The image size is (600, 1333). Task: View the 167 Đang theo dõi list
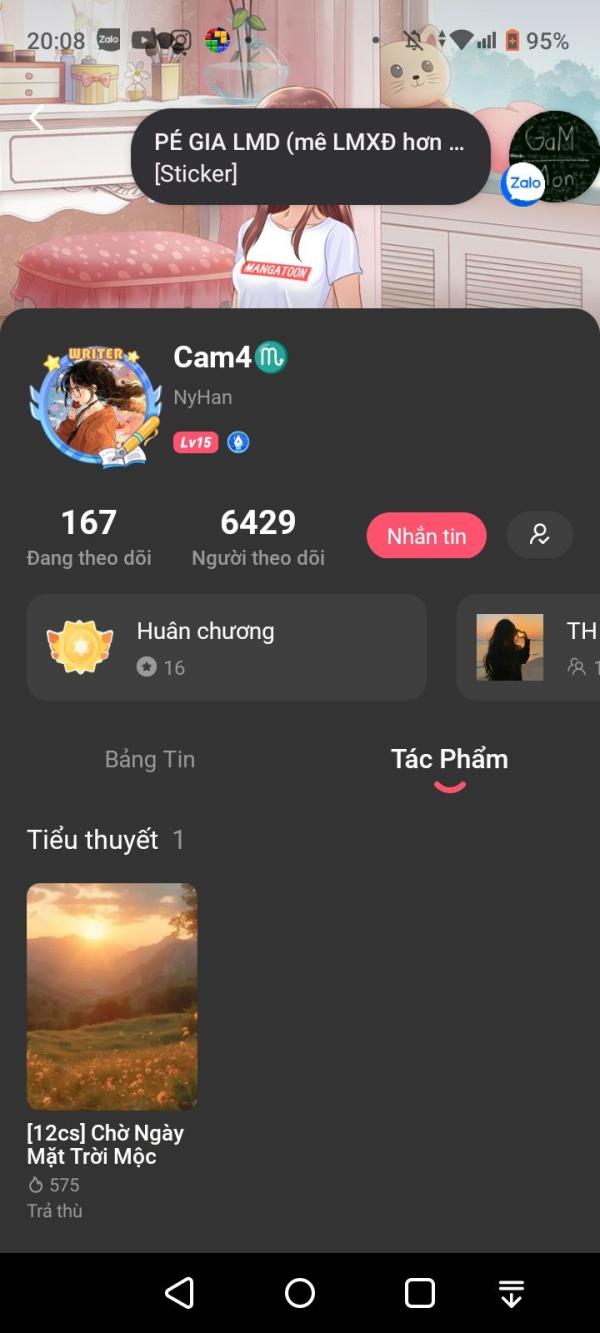(89, 537)
